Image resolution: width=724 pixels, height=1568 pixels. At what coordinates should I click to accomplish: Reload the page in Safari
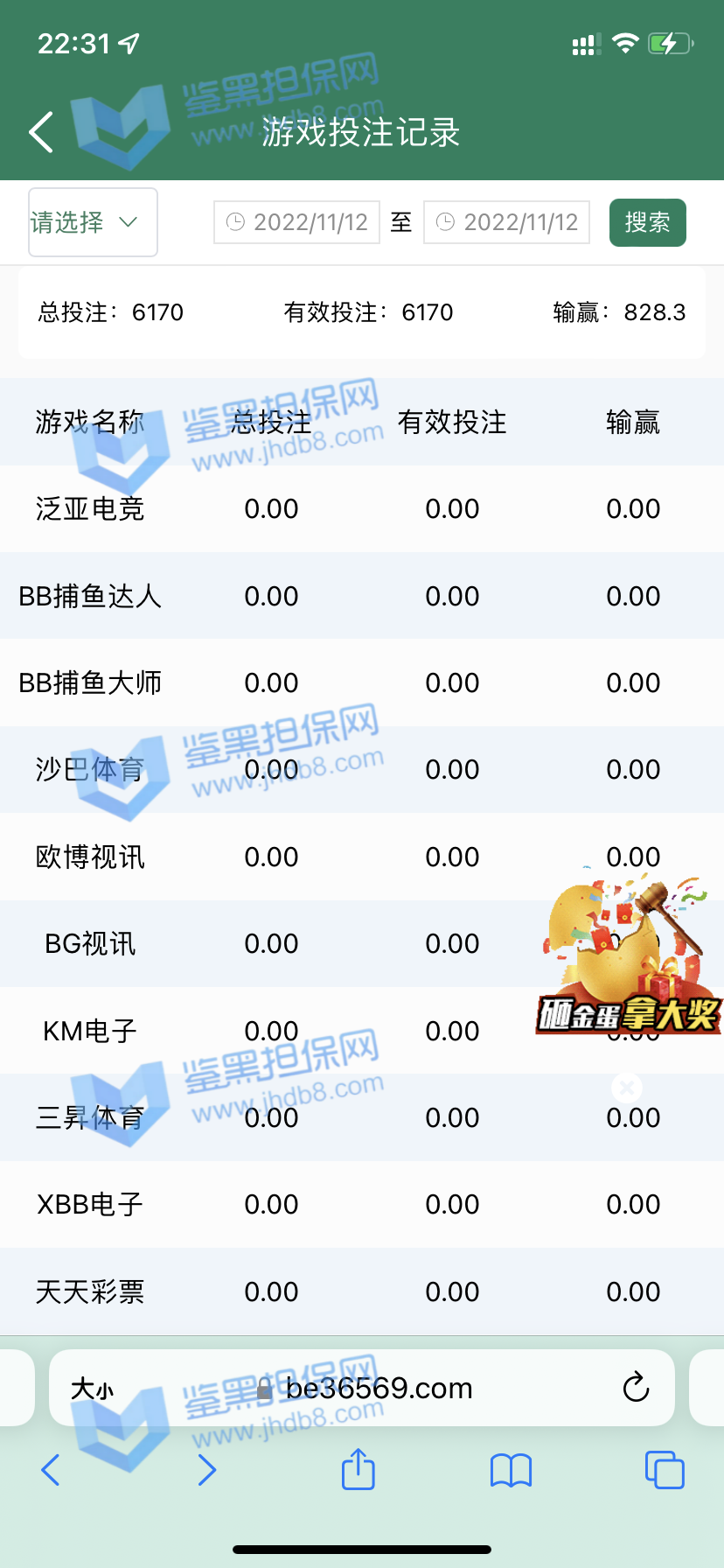pyautogui.click(x=636, y=1388)
